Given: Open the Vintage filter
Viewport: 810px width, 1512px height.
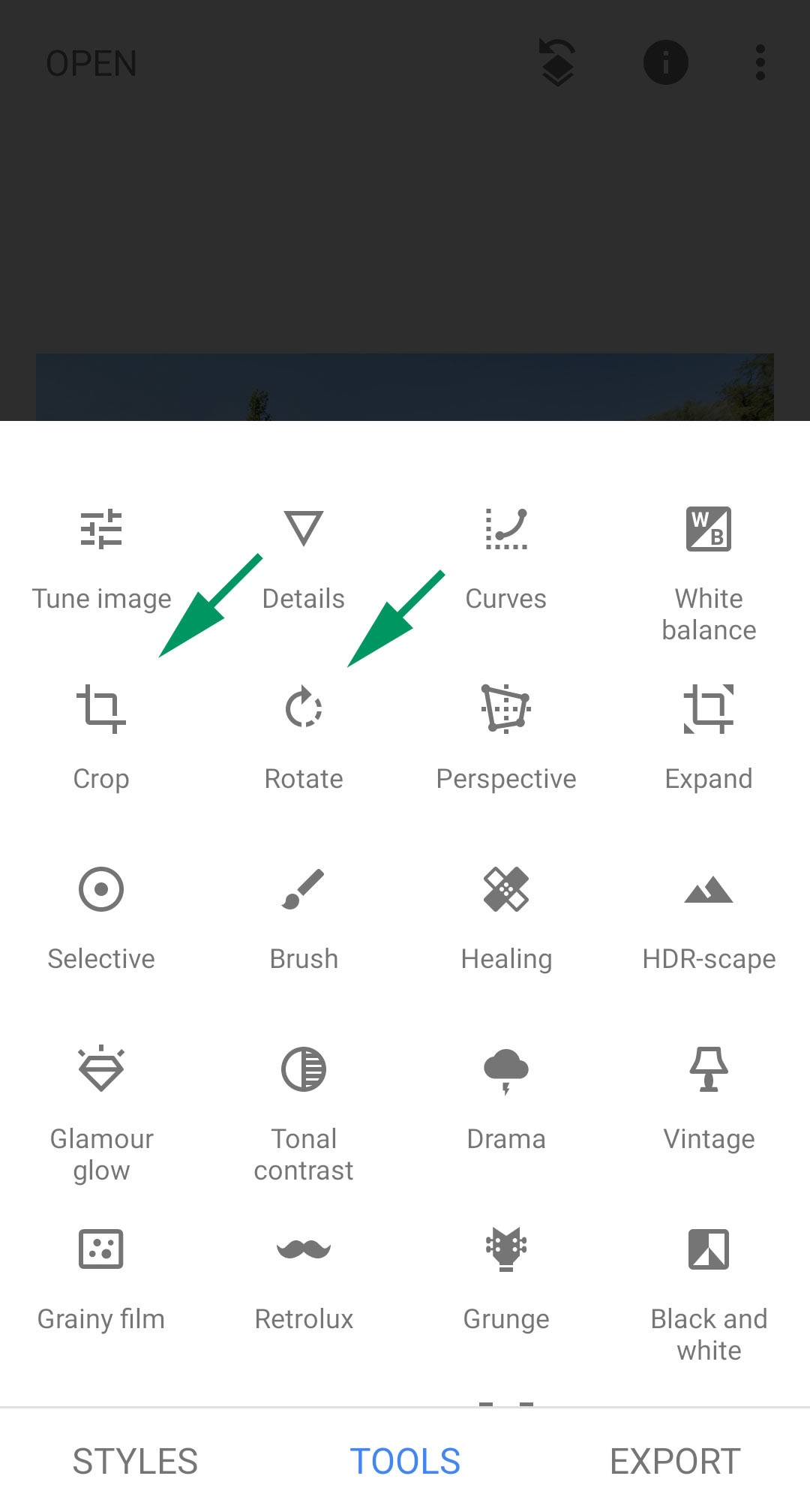Looking at the screenshot, I should [x=709, y=1097].
